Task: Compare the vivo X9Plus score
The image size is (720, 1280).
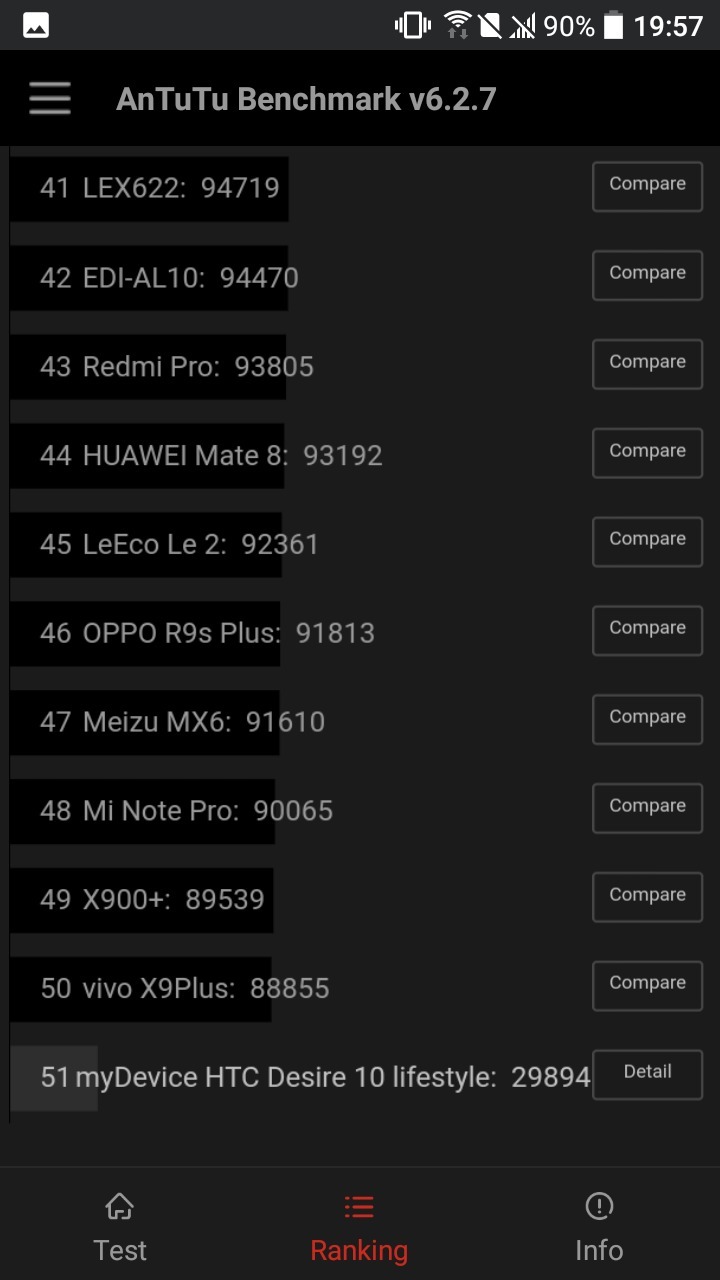Action: (x=646, y=986)
